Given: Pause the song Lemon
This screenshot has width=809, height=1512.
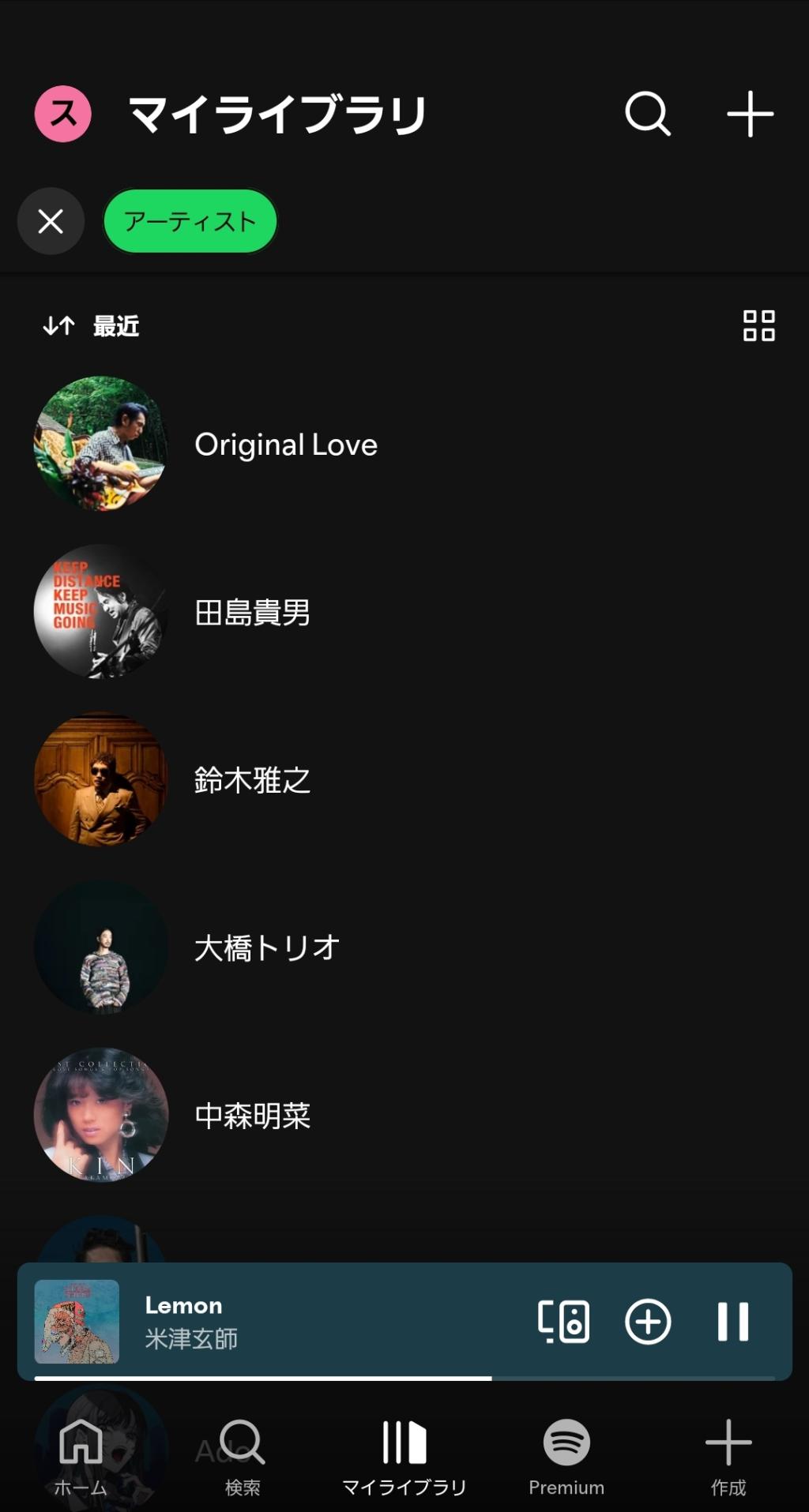Looking at the screenshot, I should coord(732,1321).
